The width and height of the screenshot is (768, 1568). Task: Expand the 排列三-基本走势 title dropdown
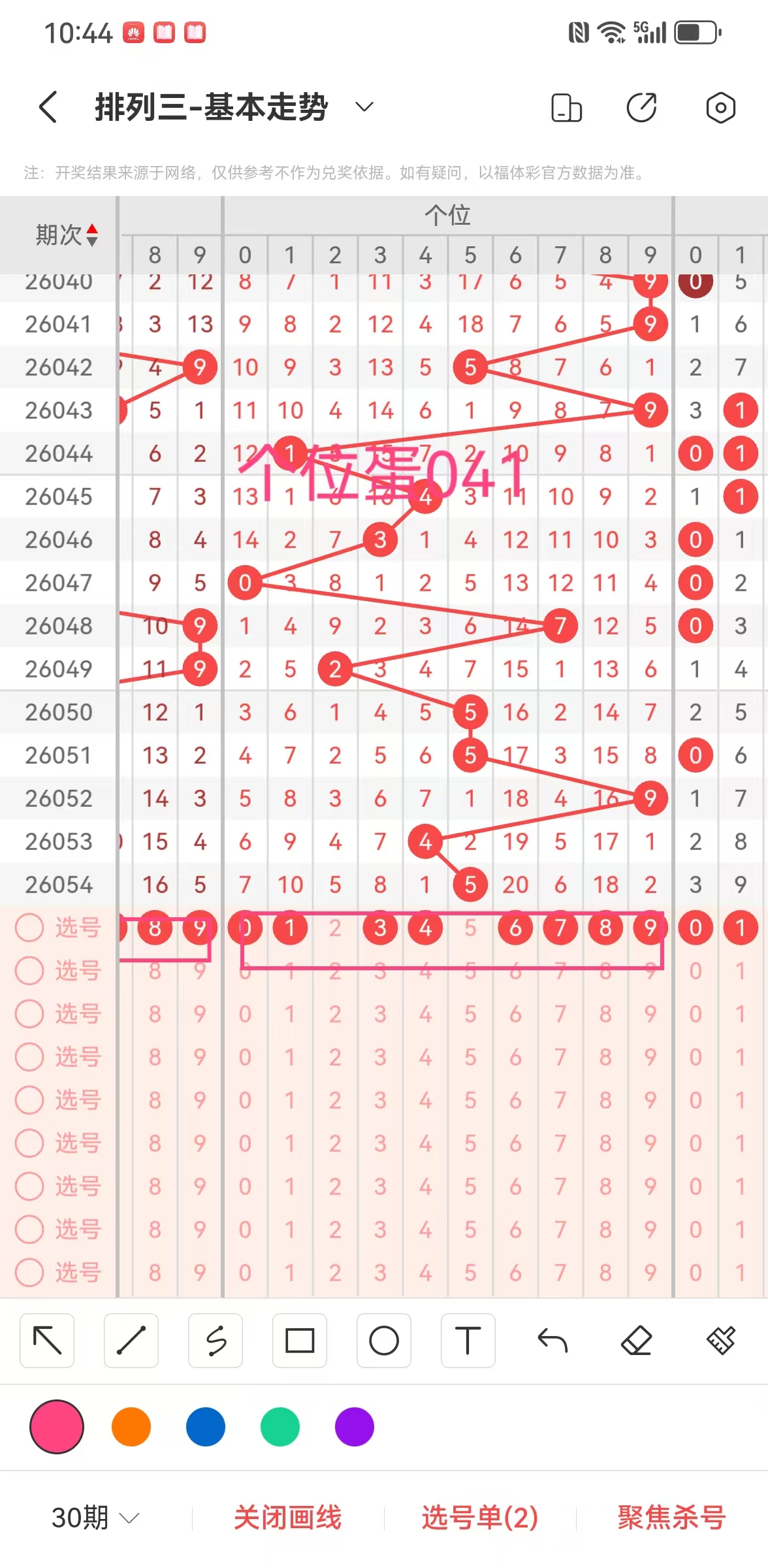[364, 107]
